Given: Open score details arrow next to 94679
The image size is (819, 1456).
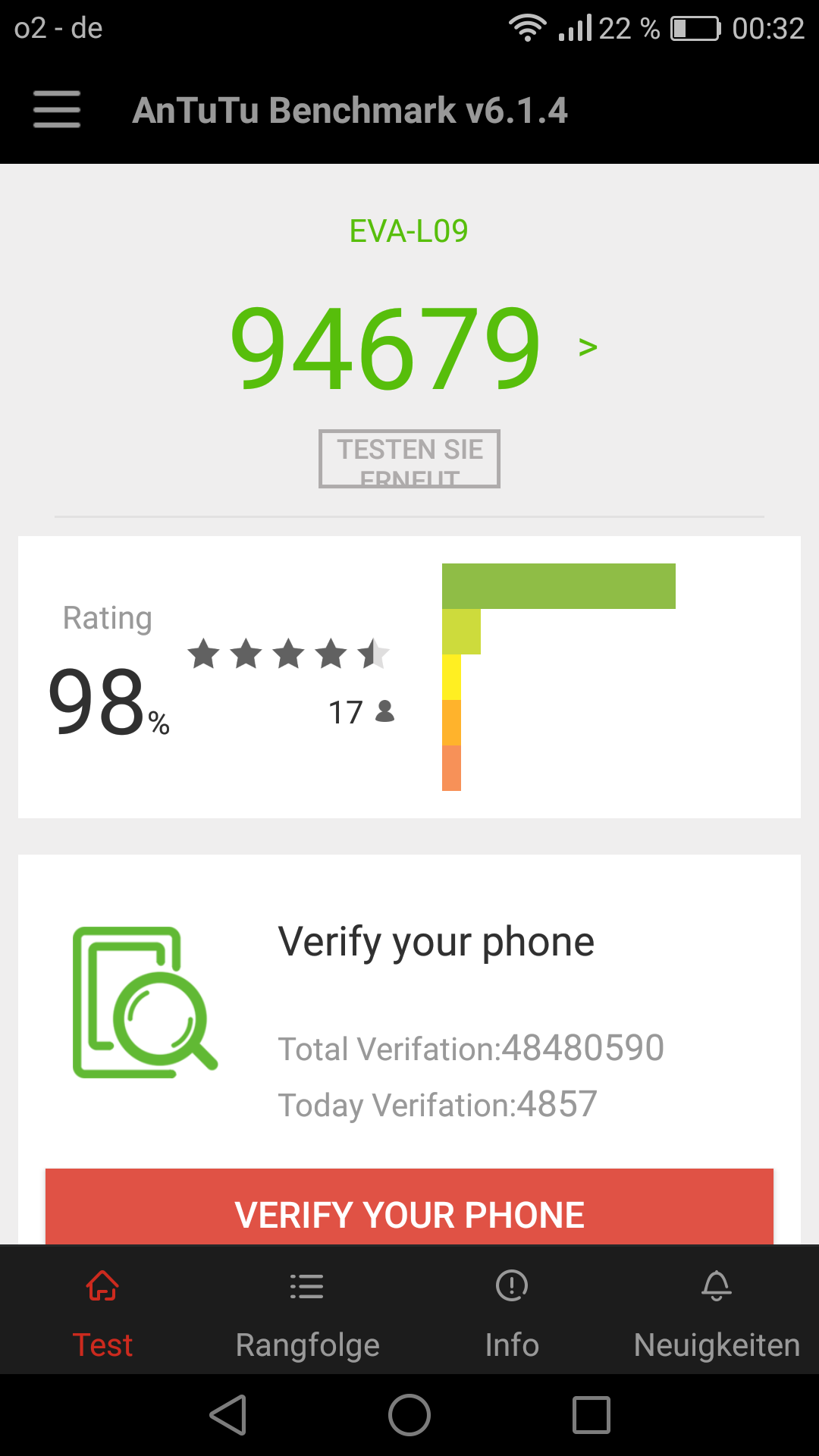Looking at the screenshot, I should point(588,347).
